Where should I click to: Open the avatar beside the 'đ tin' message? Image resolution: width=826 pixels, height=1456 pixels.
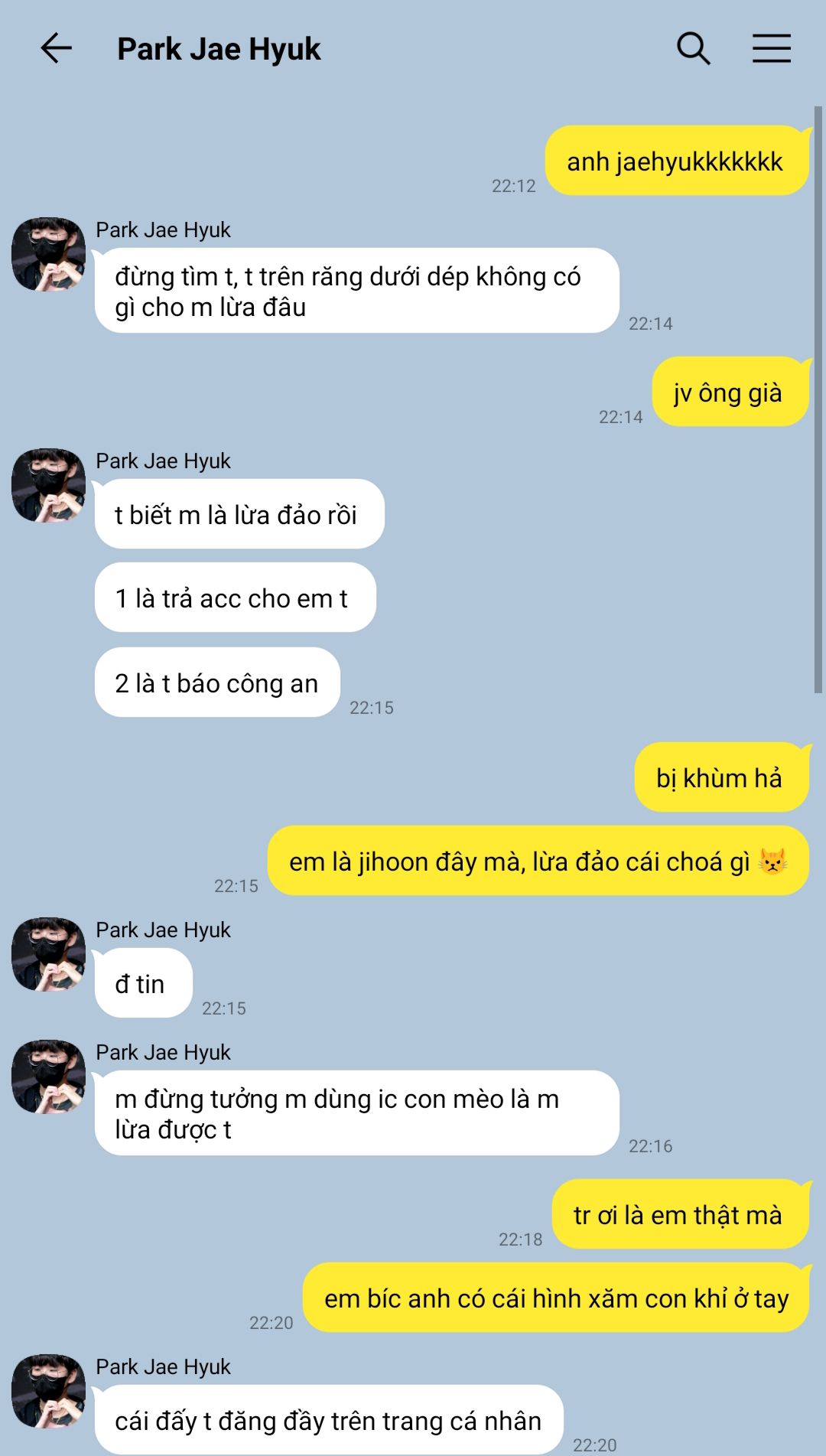(x=48, y=954)
